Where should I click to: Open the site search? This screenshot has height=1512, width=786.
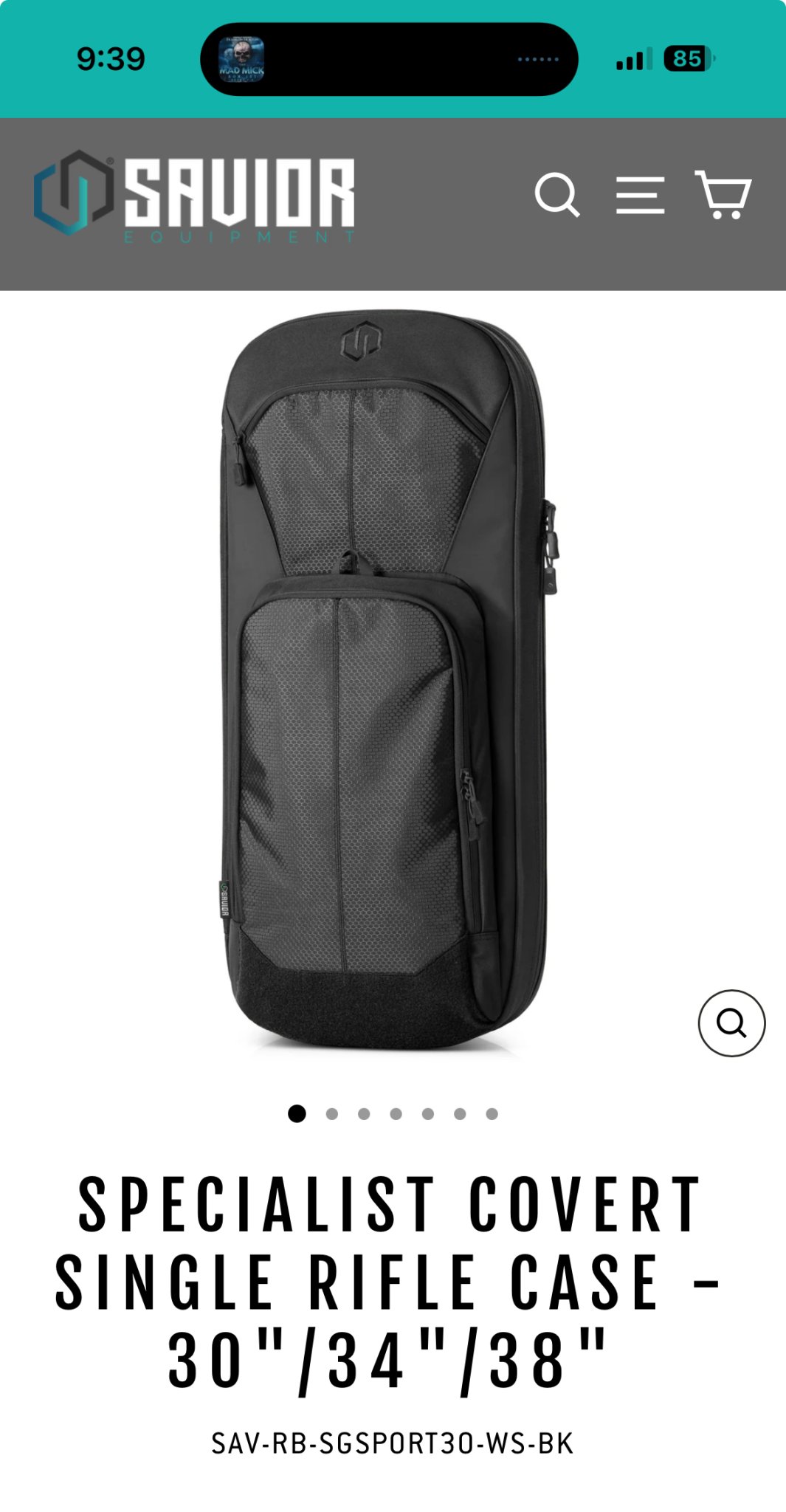pos(557,196)
